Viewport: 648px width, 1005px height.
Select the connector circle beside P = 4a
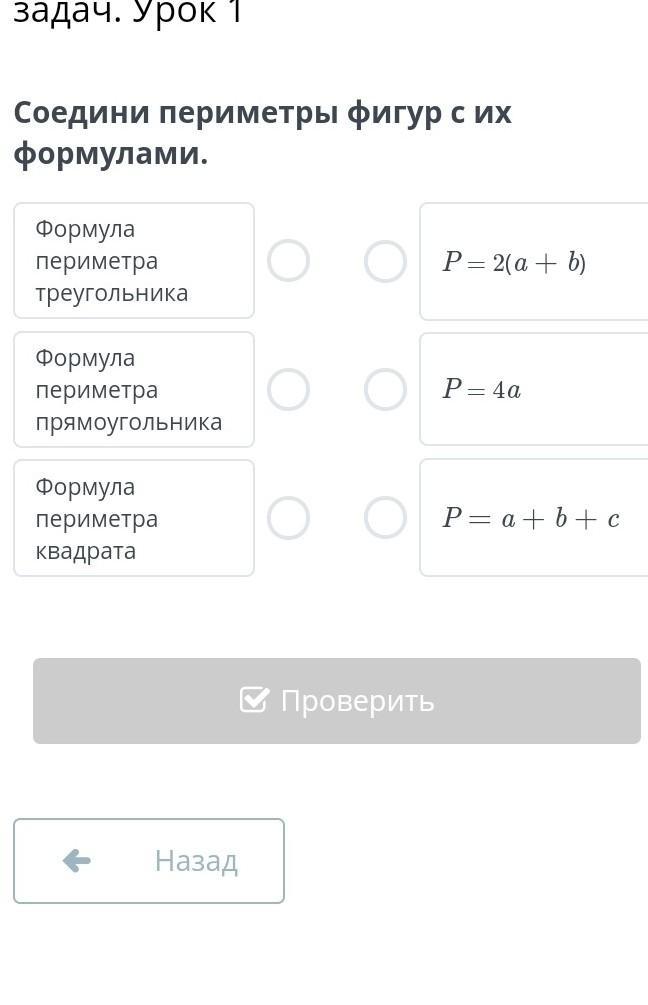(385, 389)
